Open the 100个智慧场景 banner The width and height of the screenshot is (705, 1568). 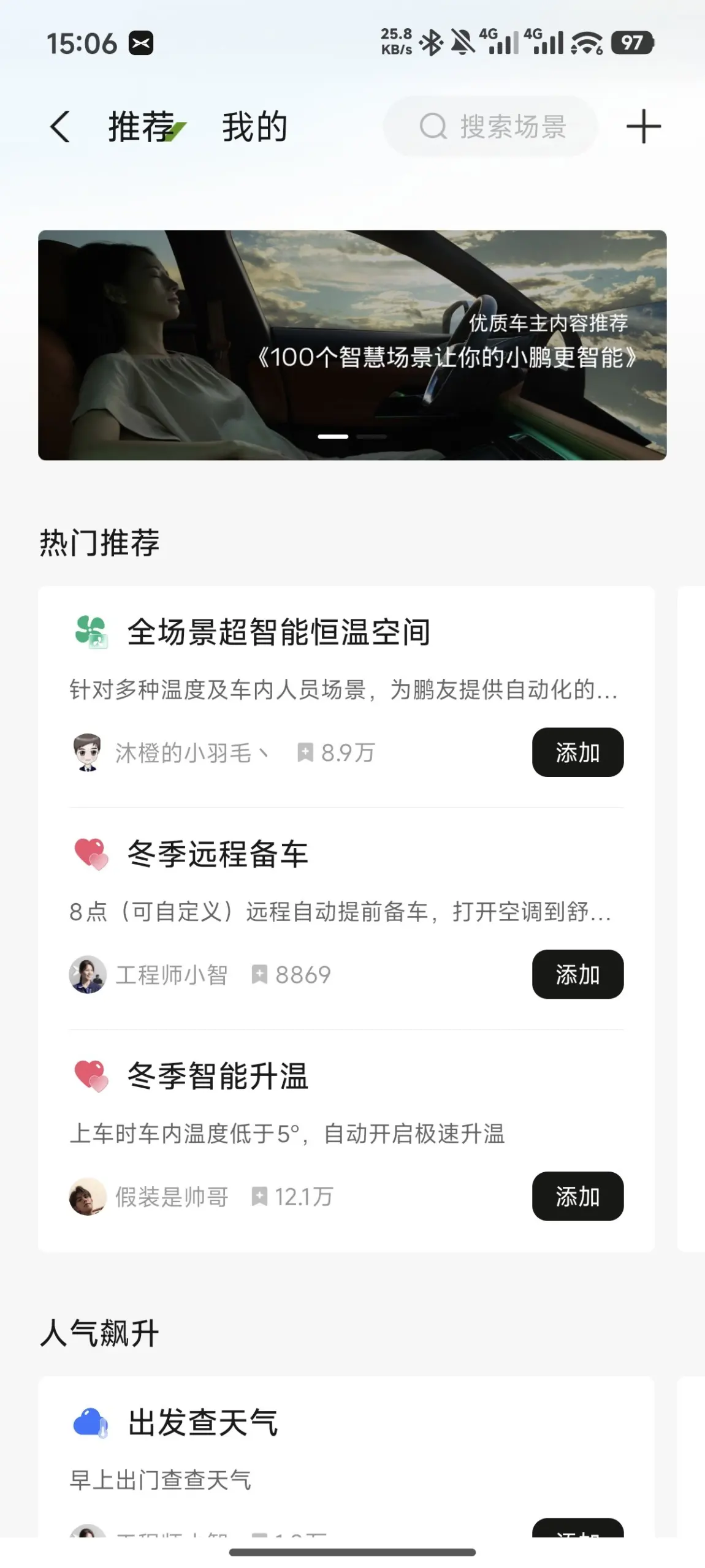coord(352,345)
